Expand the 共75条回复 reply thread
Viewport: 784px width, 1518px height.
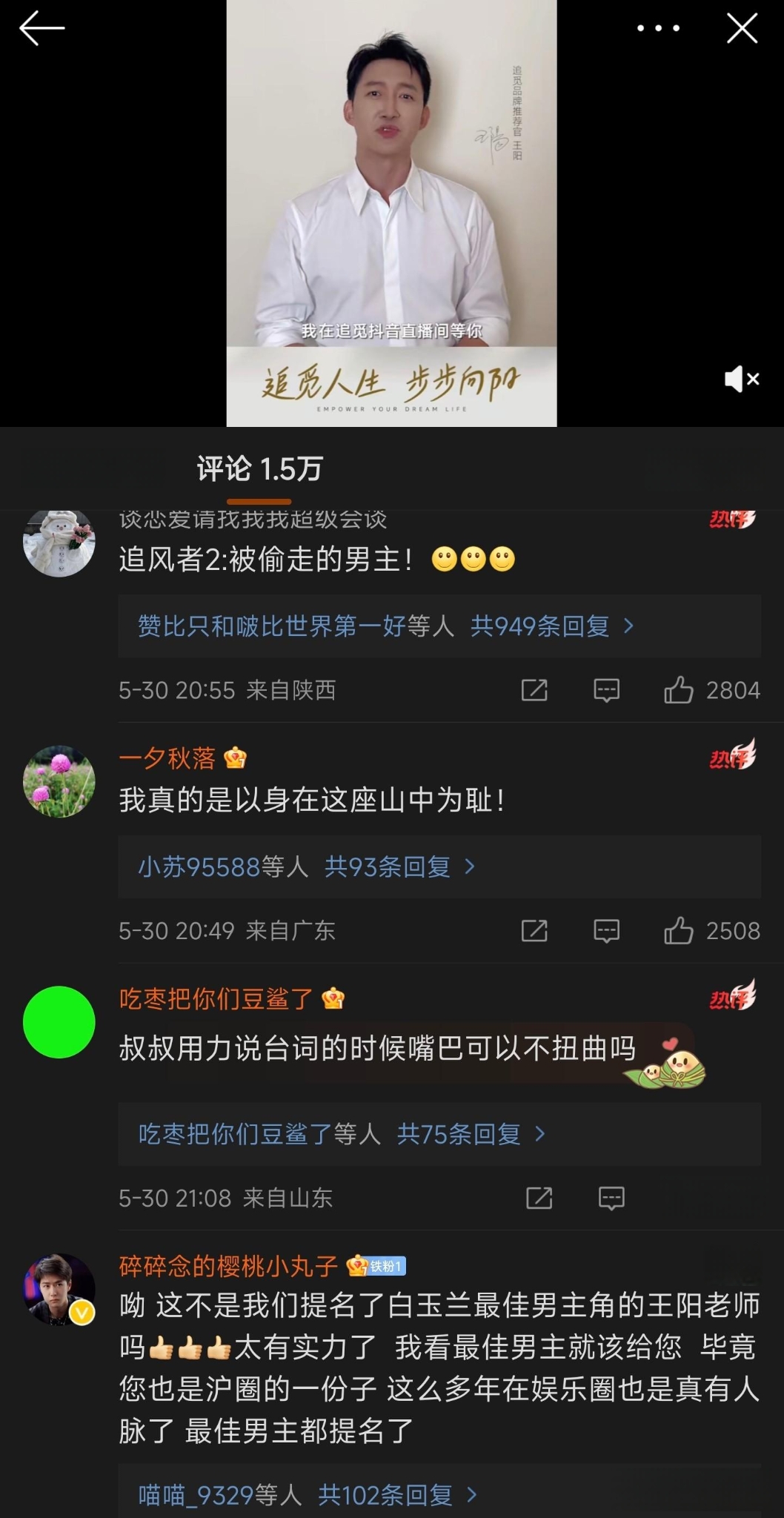pos(471,1134)
